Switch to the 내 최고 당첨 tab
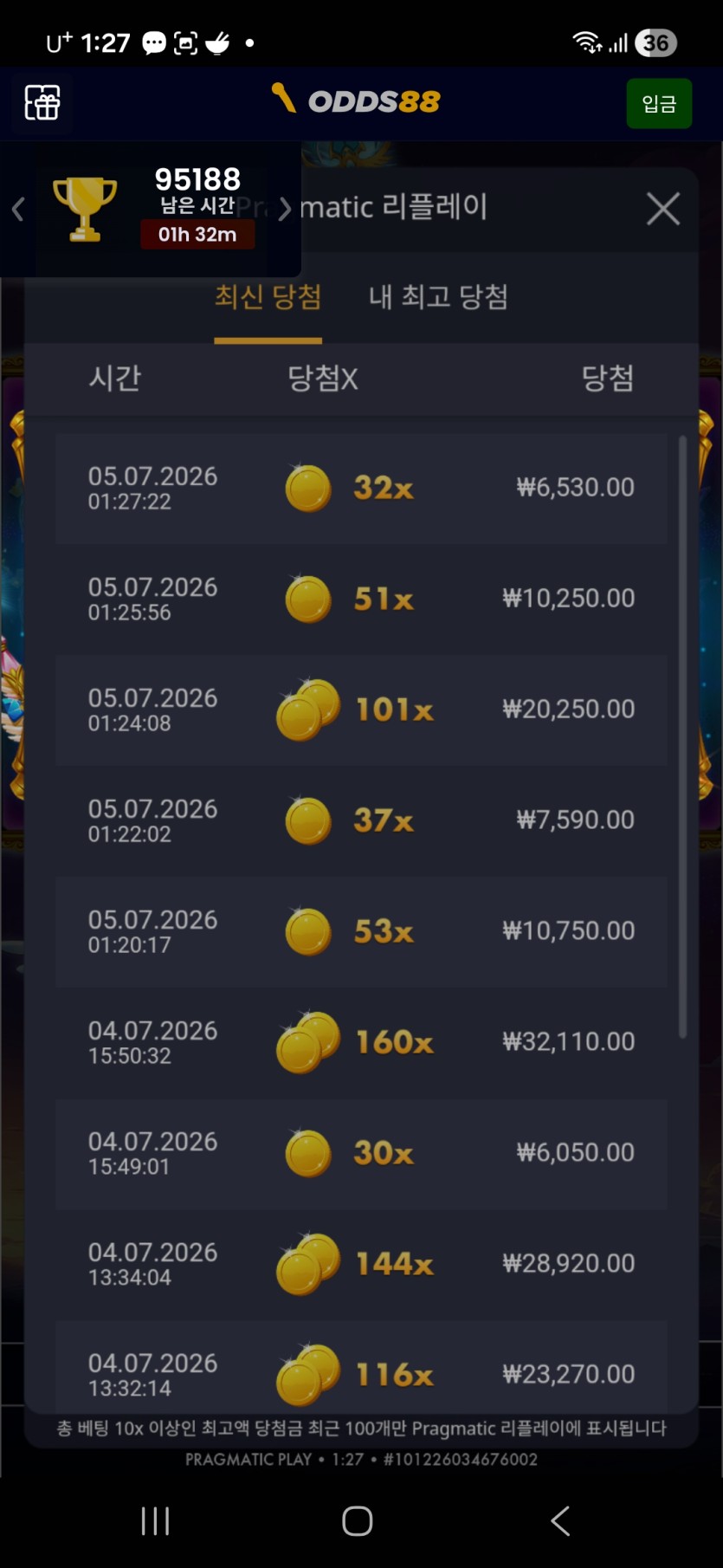The image size is (723, 1568). click(438, 297)
